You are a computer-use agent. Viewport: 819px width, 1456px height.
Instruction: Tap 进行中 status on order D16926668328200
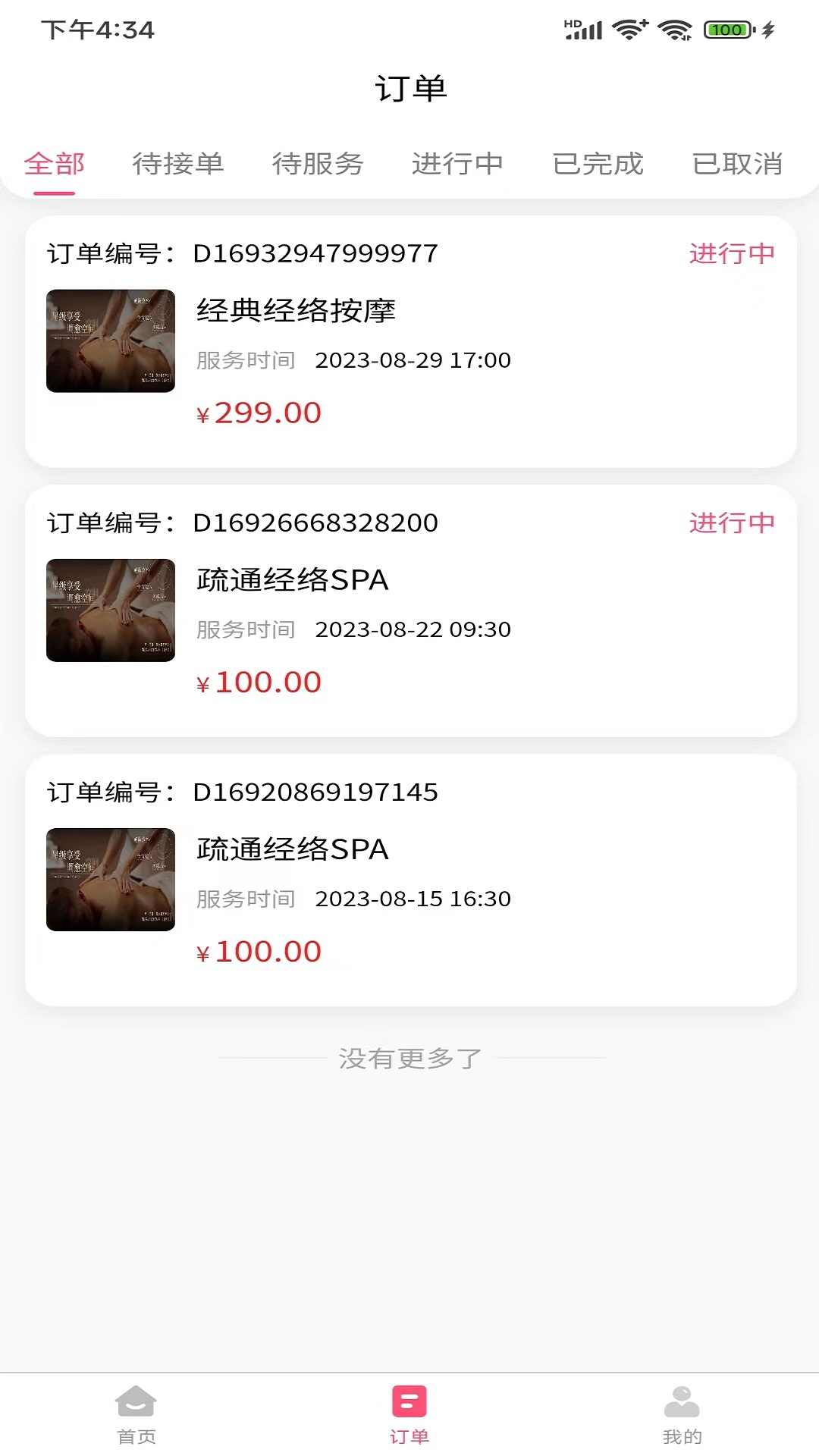pos(731,522)
